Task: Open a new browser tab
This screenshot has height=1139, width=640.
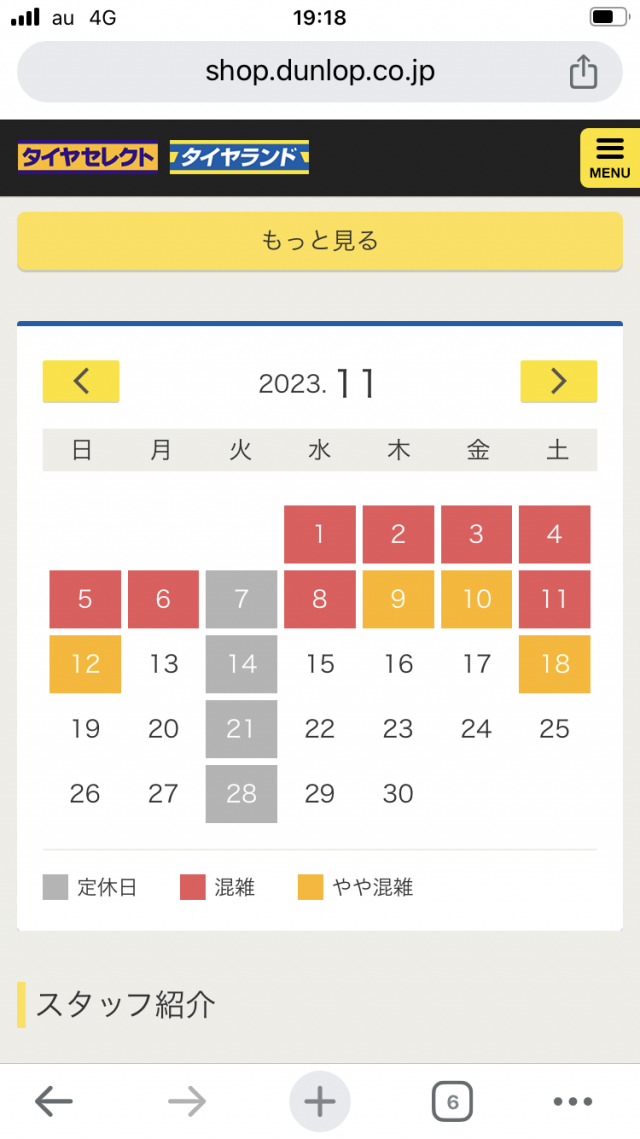Action: [x=320, y=1101]
